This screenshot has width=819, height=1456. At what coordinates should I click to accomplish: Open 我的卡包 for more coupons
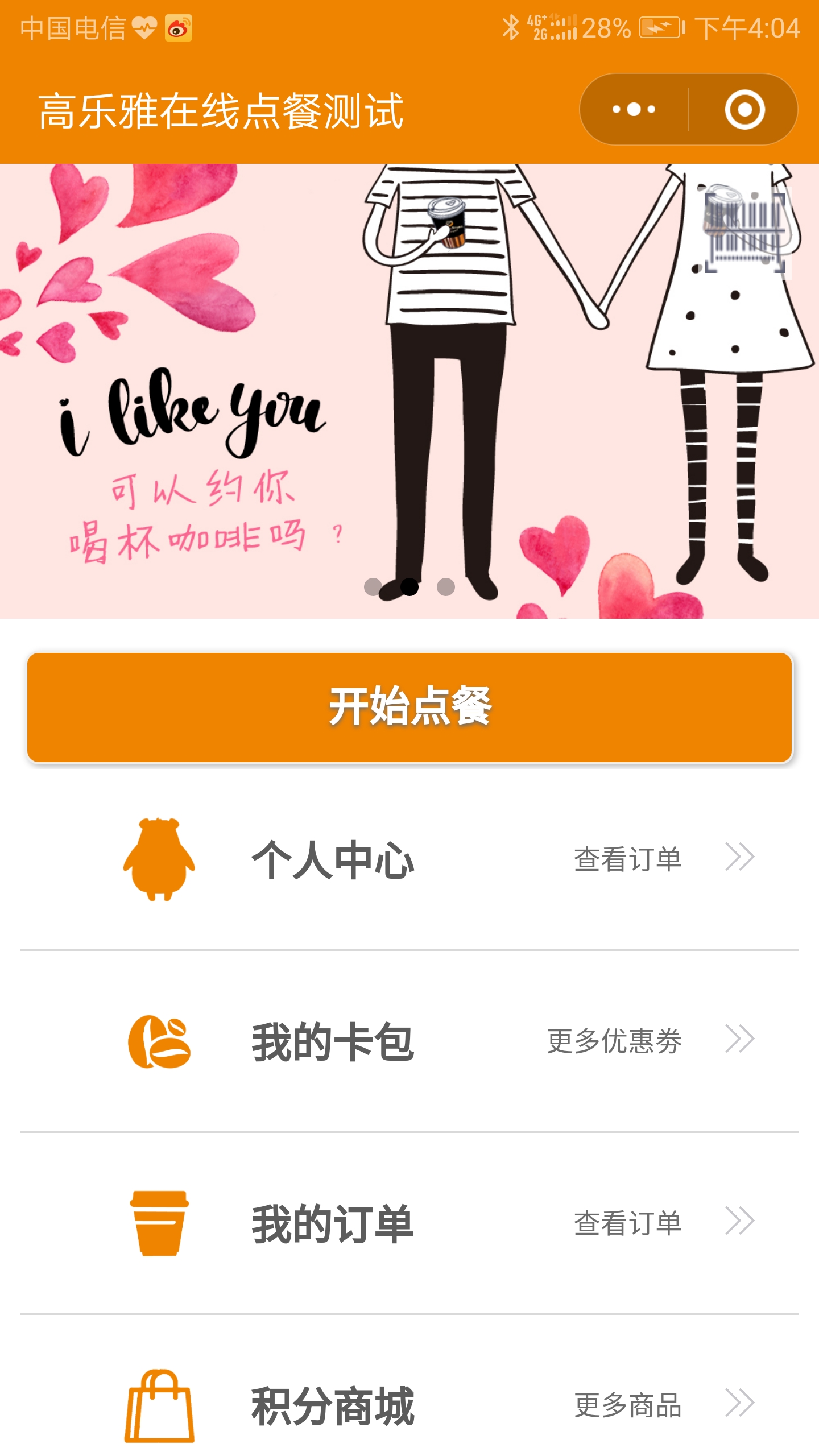click(409, 1041)
